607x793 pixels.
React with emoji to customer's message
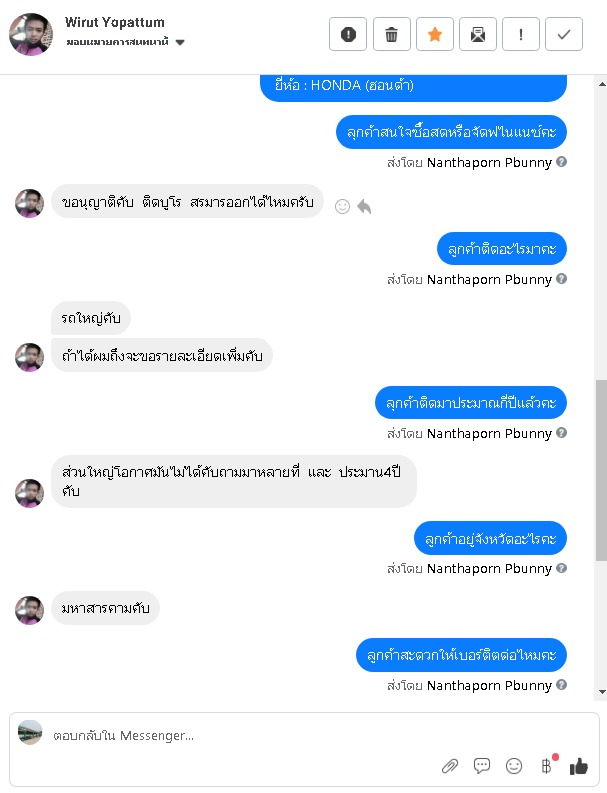[x=342, y=206]
